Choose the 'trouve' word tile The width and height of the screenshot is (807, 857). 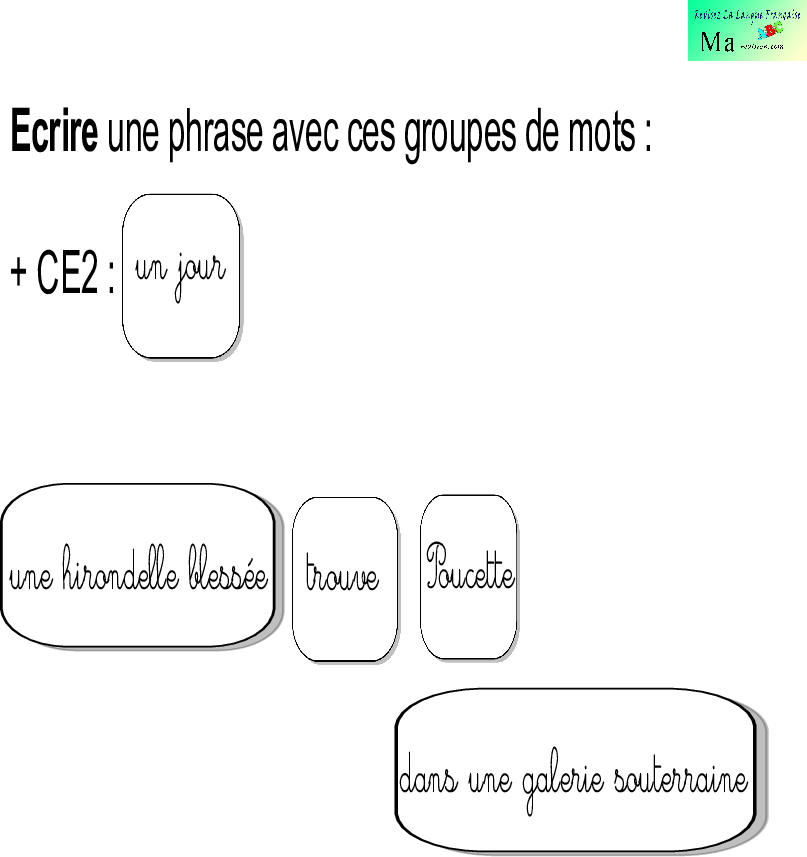click(344, 578)
